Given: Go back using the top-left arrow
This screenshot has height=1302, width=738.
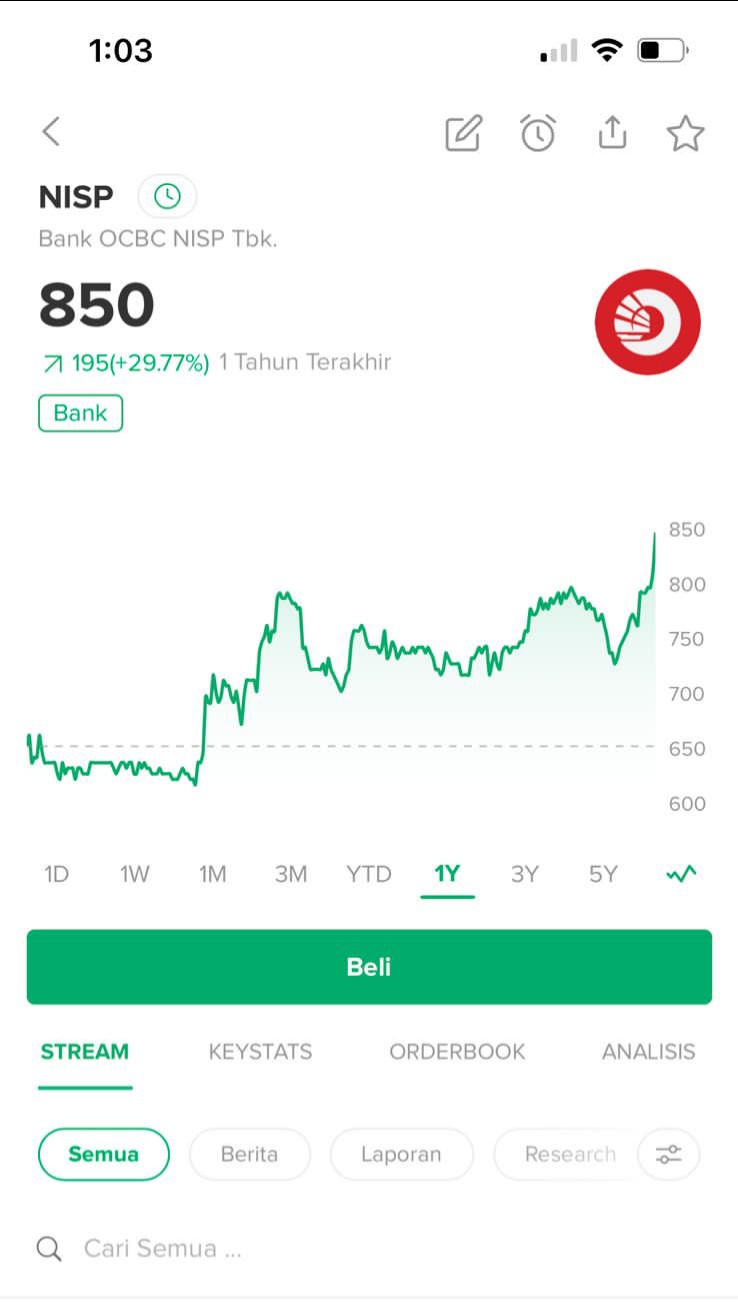Looking at the screenshot, I should pos(51,131).
